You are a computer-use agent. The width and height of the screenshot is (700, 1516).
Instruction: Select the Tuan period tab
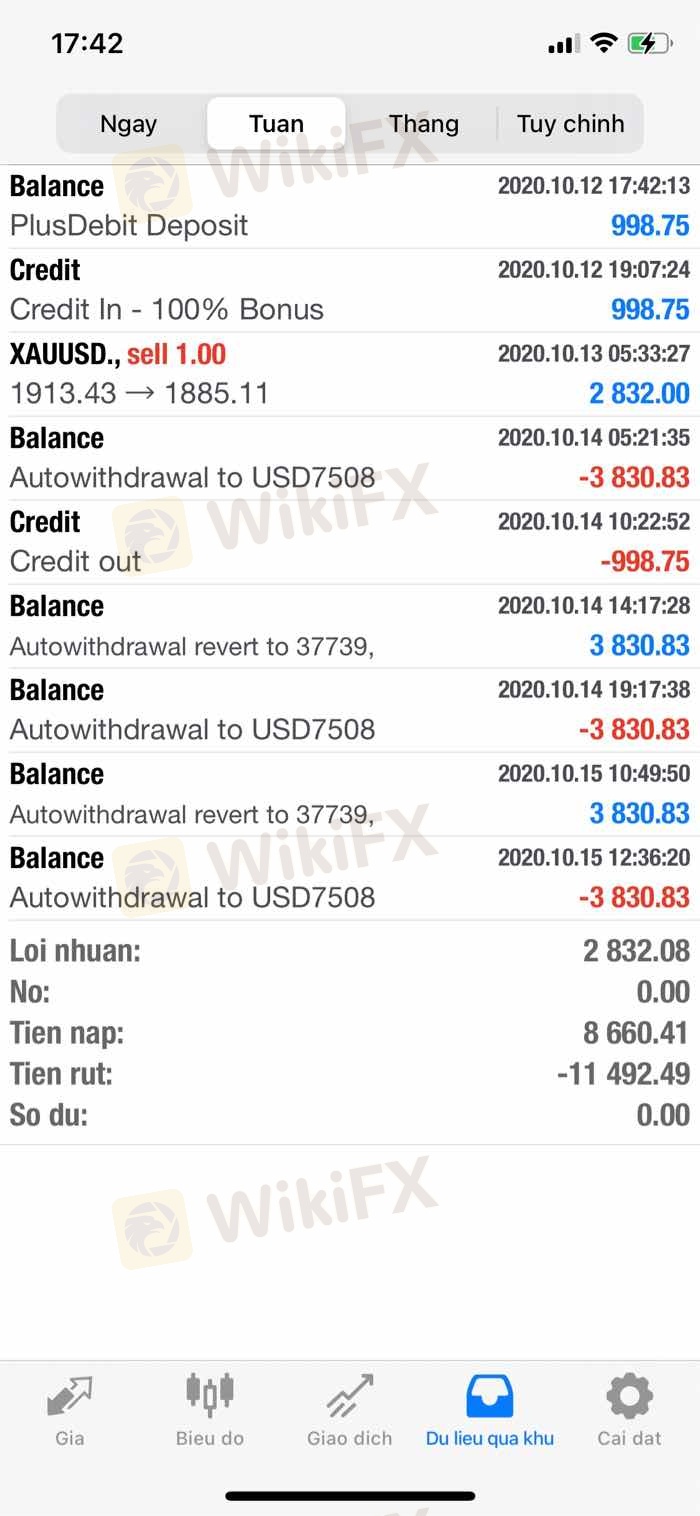click(x=276, y=124)
